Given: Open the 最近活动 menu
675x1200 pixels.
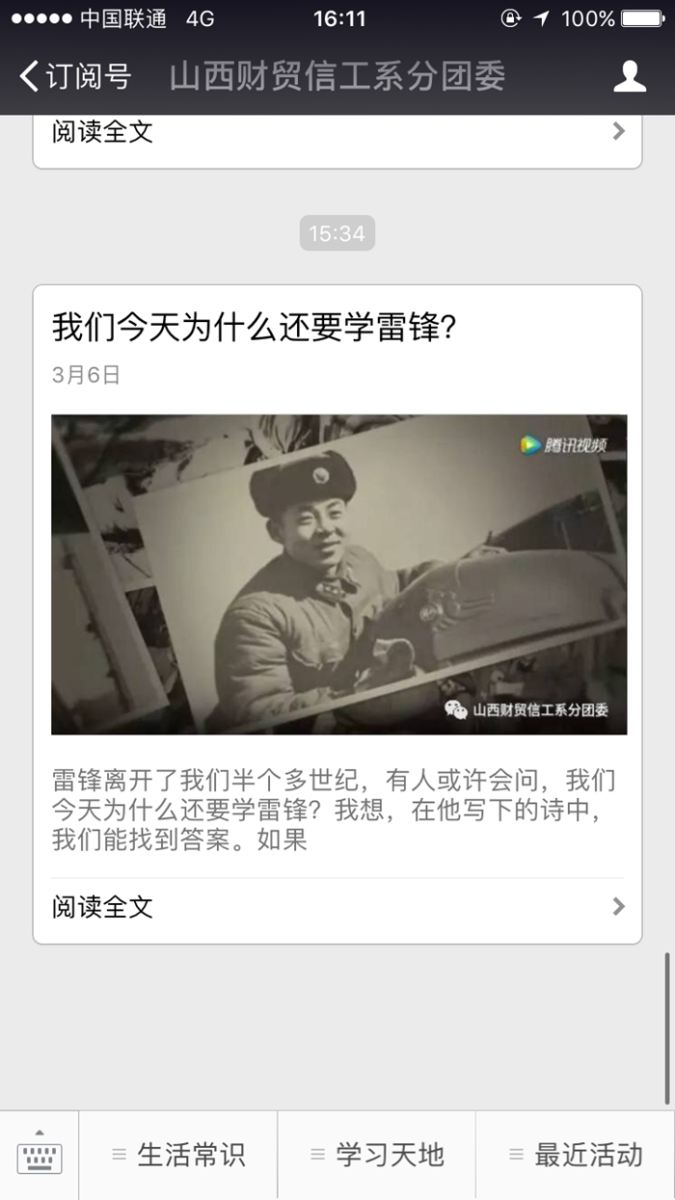Looking at the screenshot, I should [575, 1155].
